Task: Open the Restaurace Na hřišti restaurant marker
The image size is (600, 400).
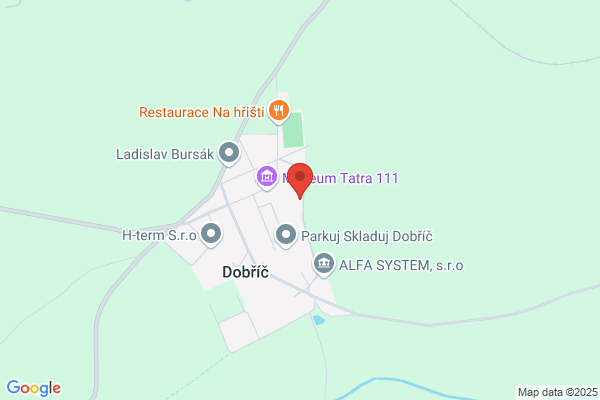Action: click(x=279, y=112)
